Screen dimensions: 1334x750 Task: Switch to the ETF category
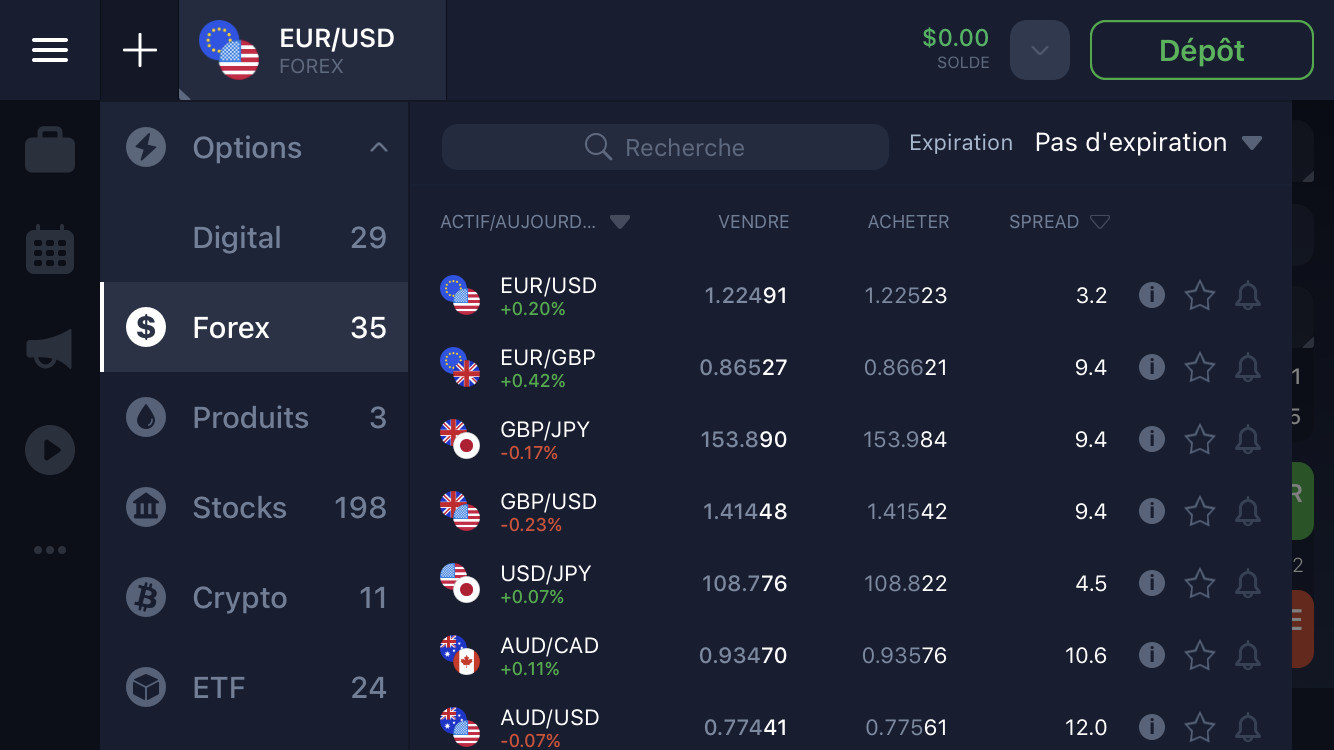tap(255, 688)
